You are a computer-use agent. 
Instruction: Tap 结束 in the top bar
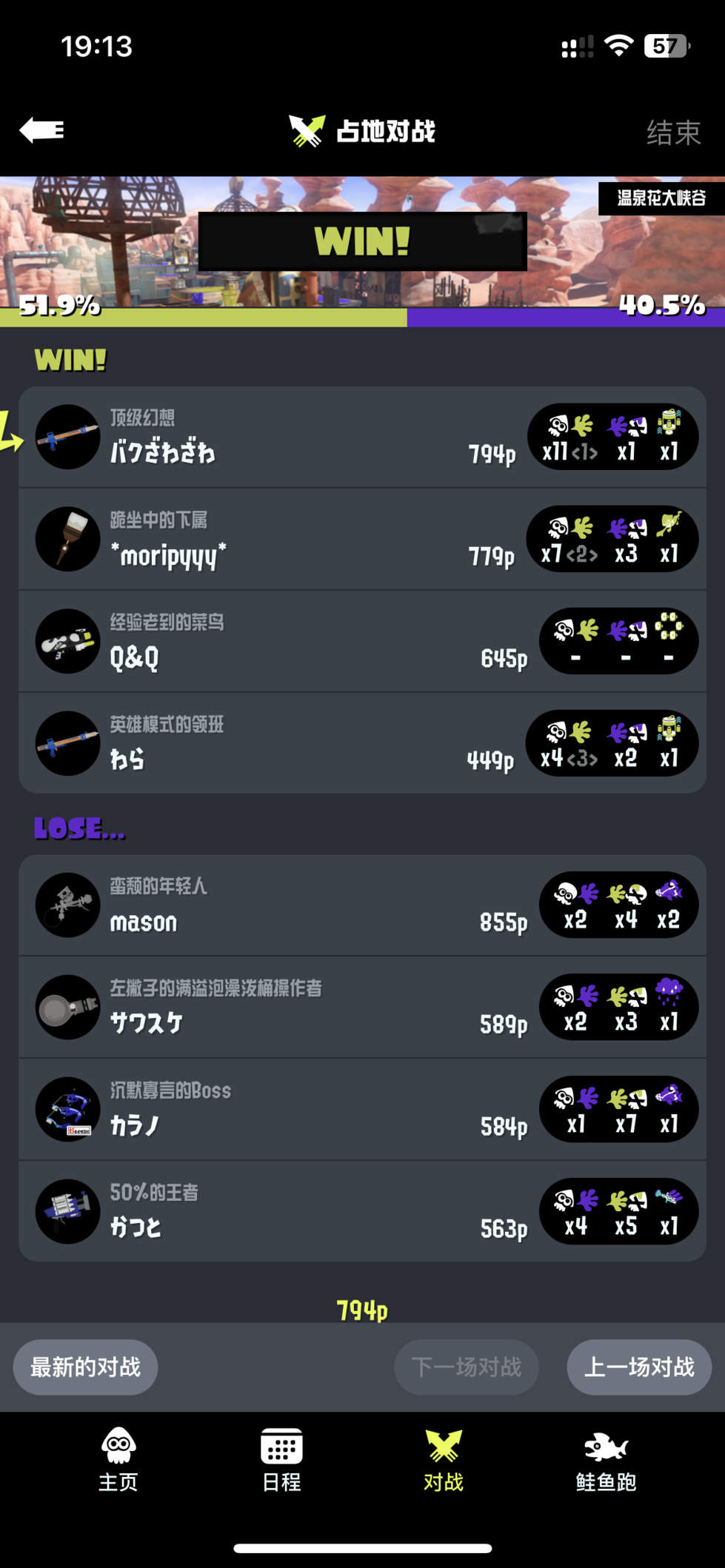coord(672,133)
